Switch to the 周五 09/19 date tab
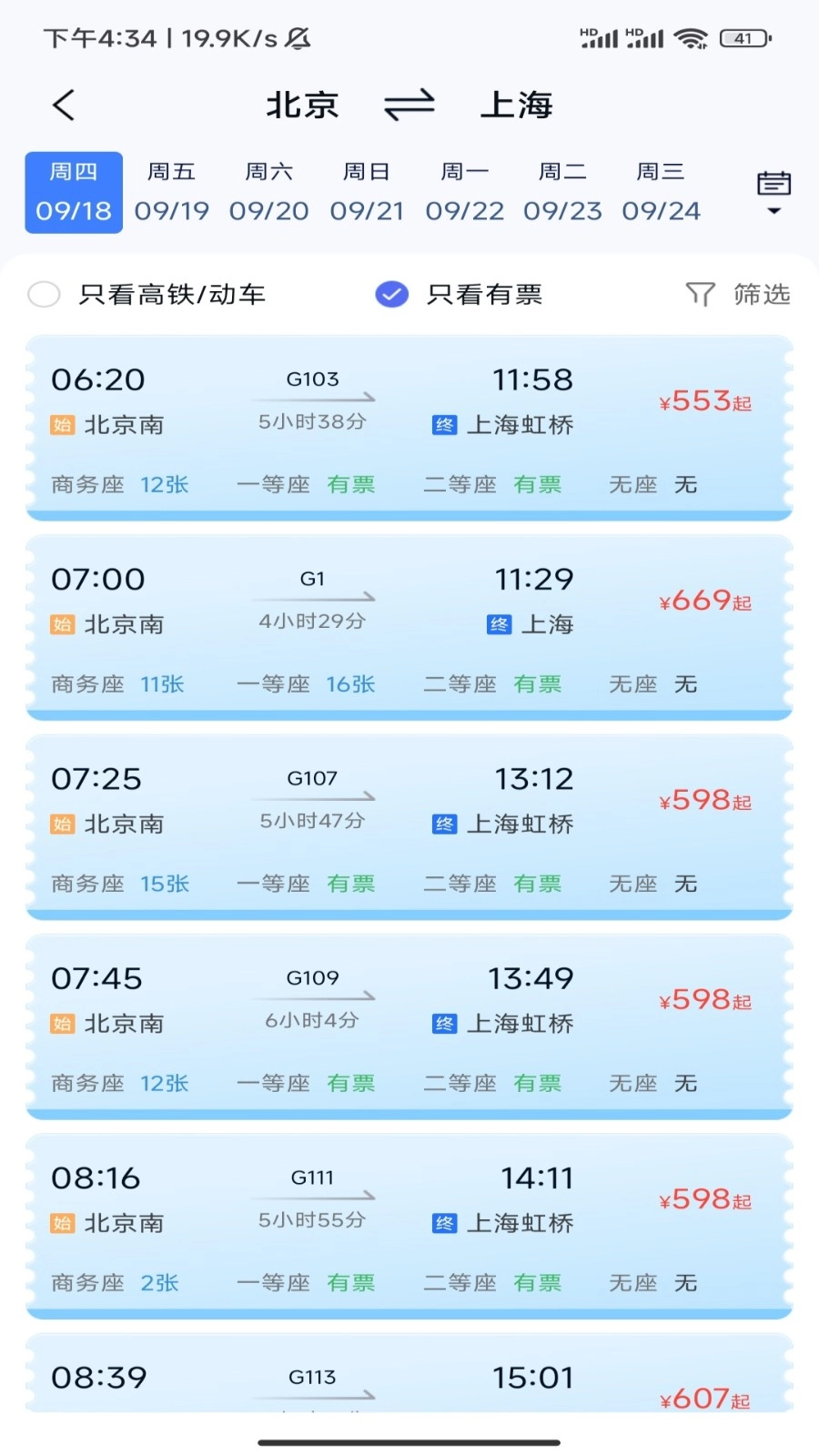The height and width of the screenshot is (1456, 819). coord(171,191)
